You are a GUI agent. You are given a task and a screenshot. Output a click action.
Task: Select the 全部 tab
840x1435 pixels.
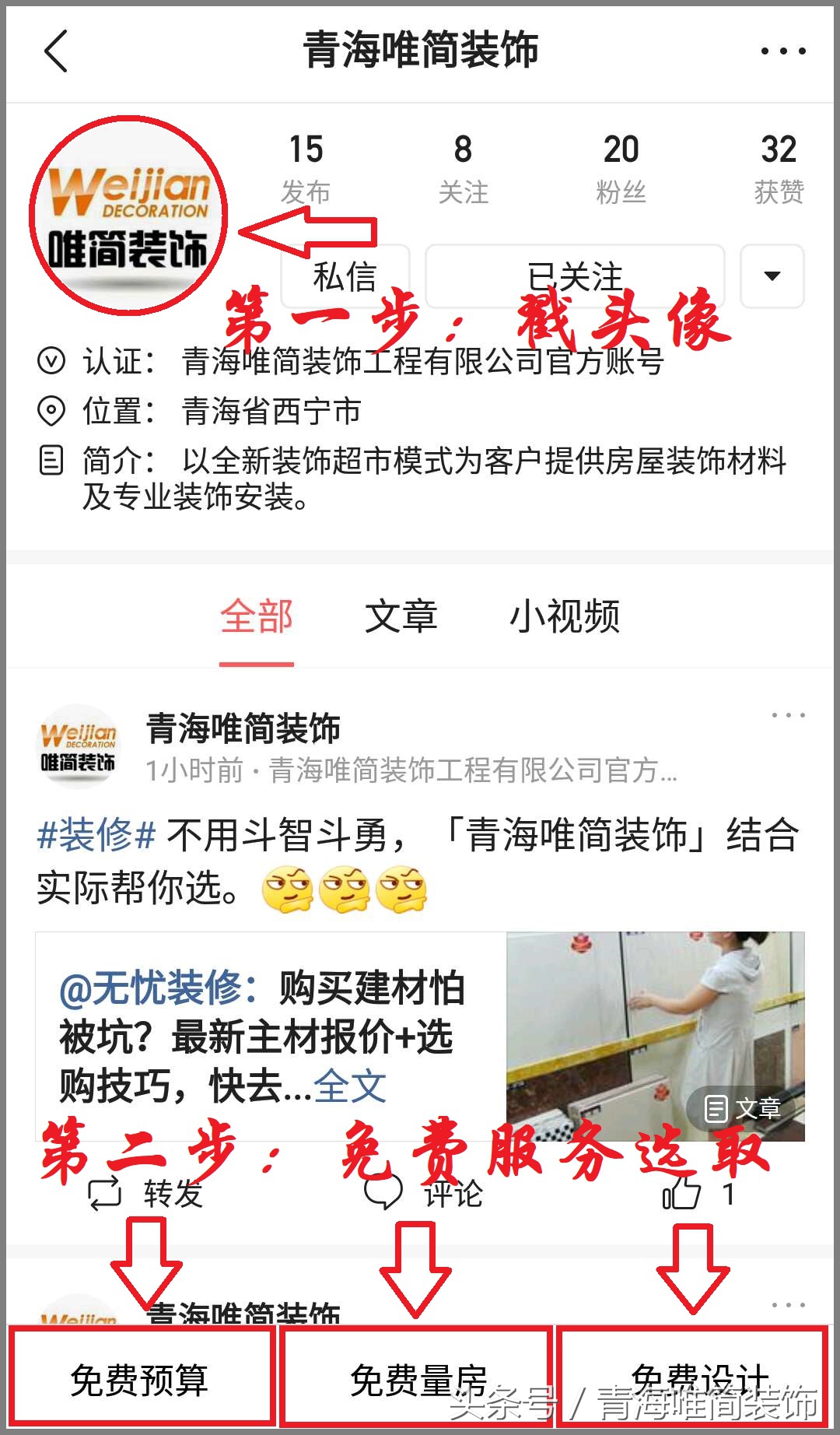click(257, 617)
